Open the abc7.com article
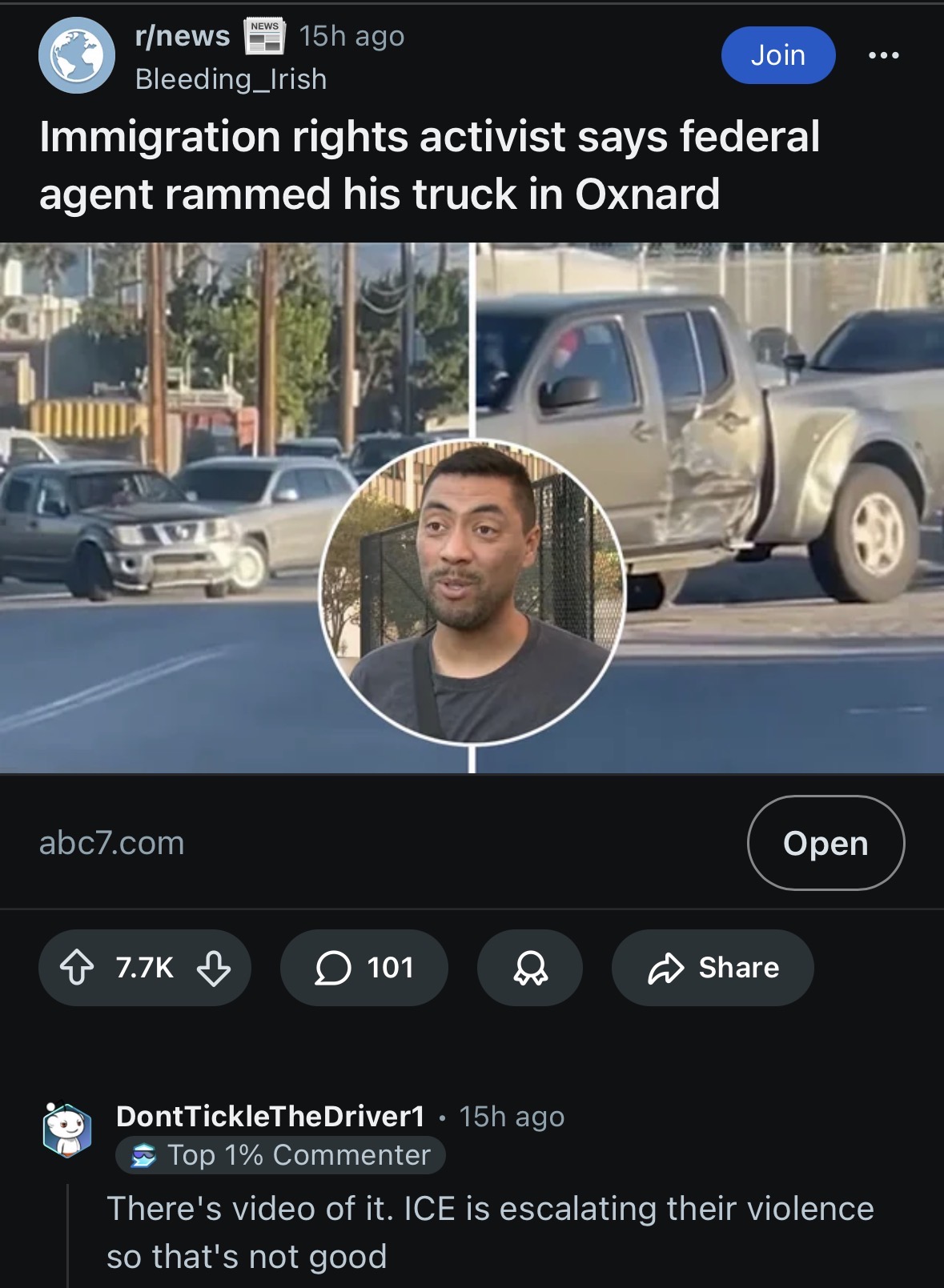944x1288 pixels. pos(825,843)
